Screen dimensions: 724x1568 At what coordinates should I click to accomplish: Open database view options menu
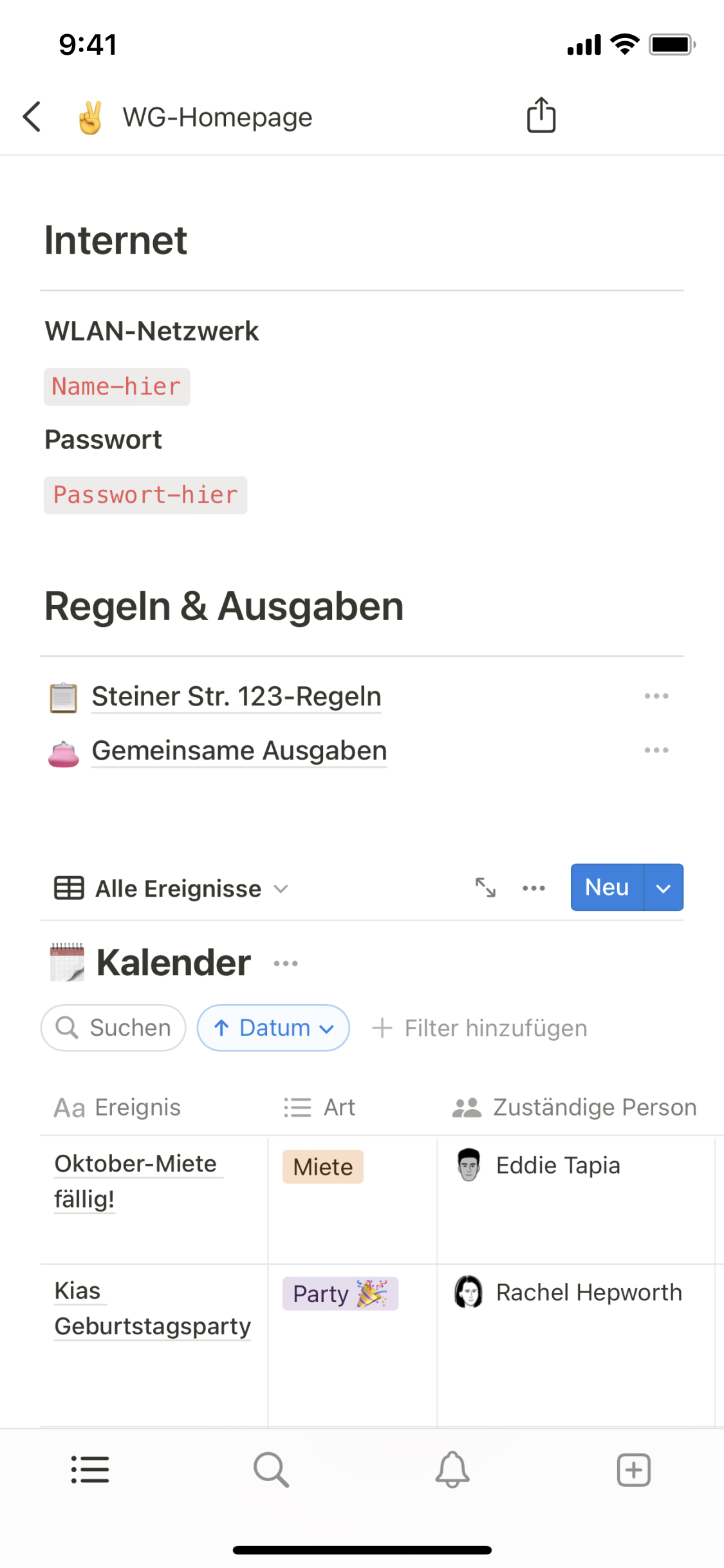click(534, 888)
